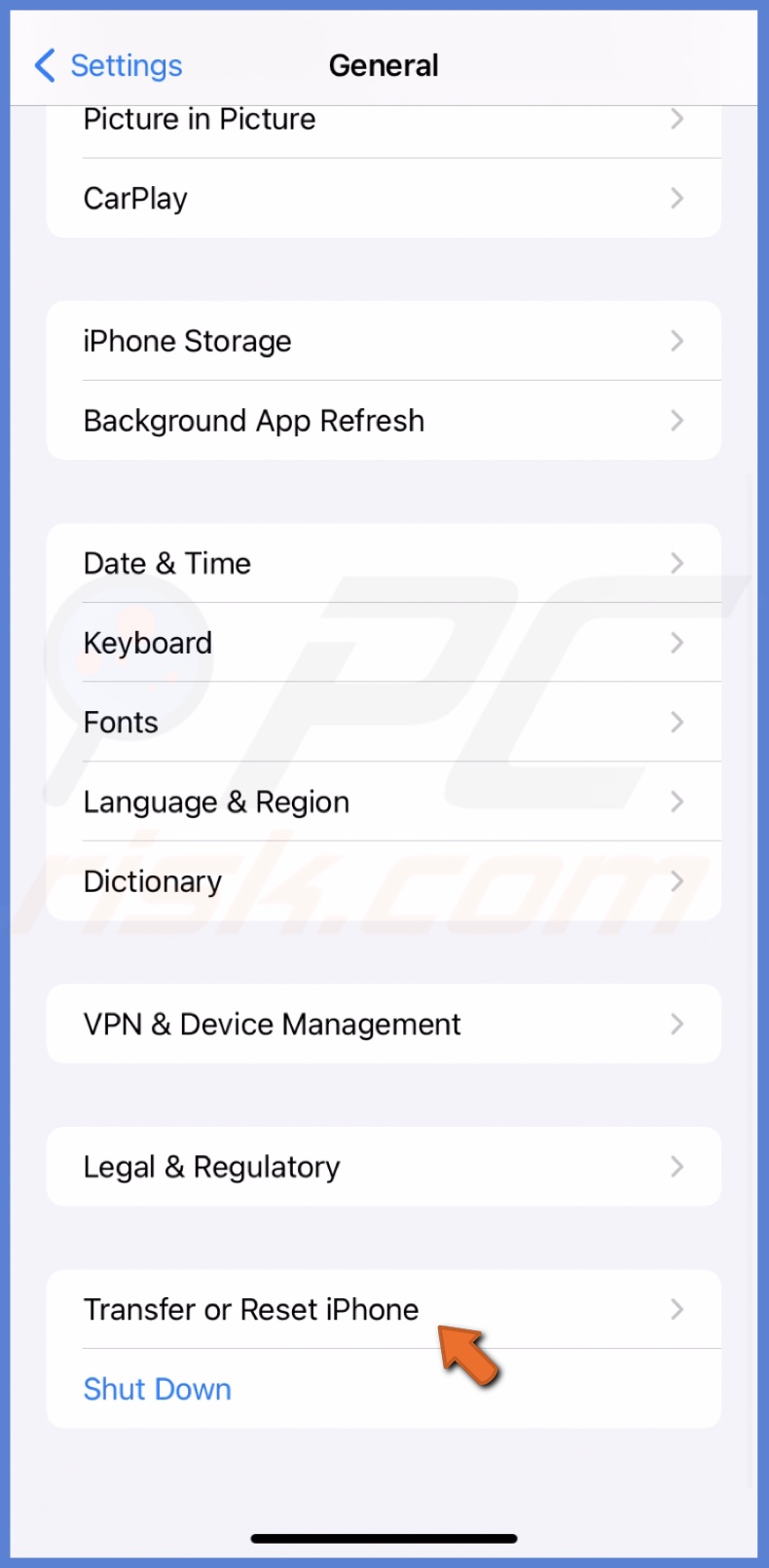Expand CarPlay via its disclosure chevron
Screen dimensions: 769x1568
[677, 198]
